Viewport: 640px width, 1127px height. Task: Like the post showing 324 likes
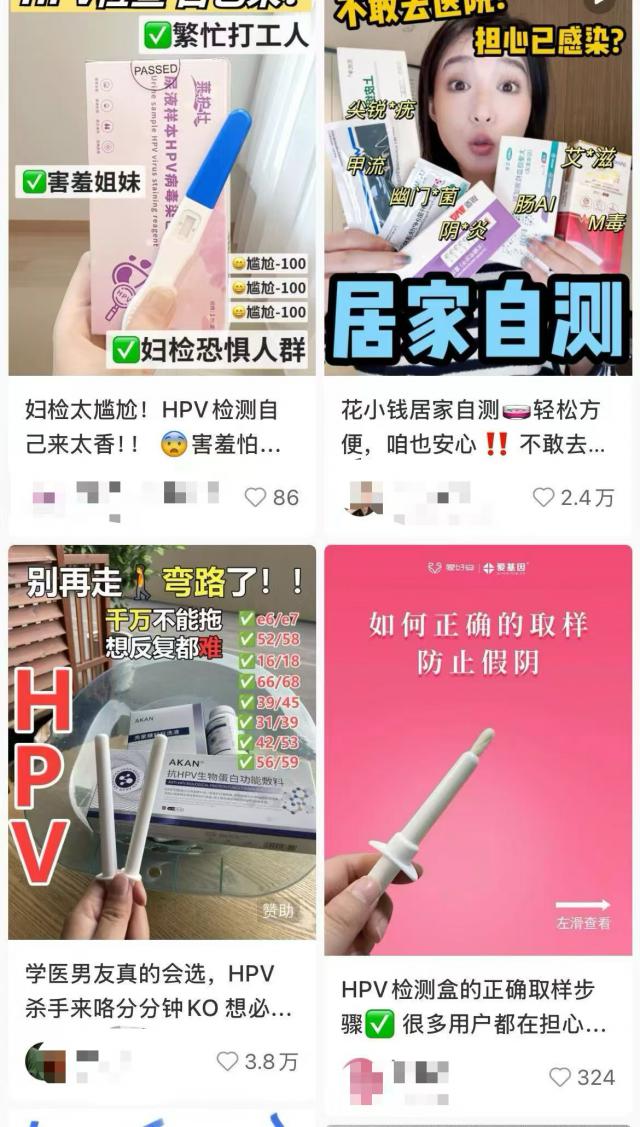pyautogui.click(x=562, y=1077)
